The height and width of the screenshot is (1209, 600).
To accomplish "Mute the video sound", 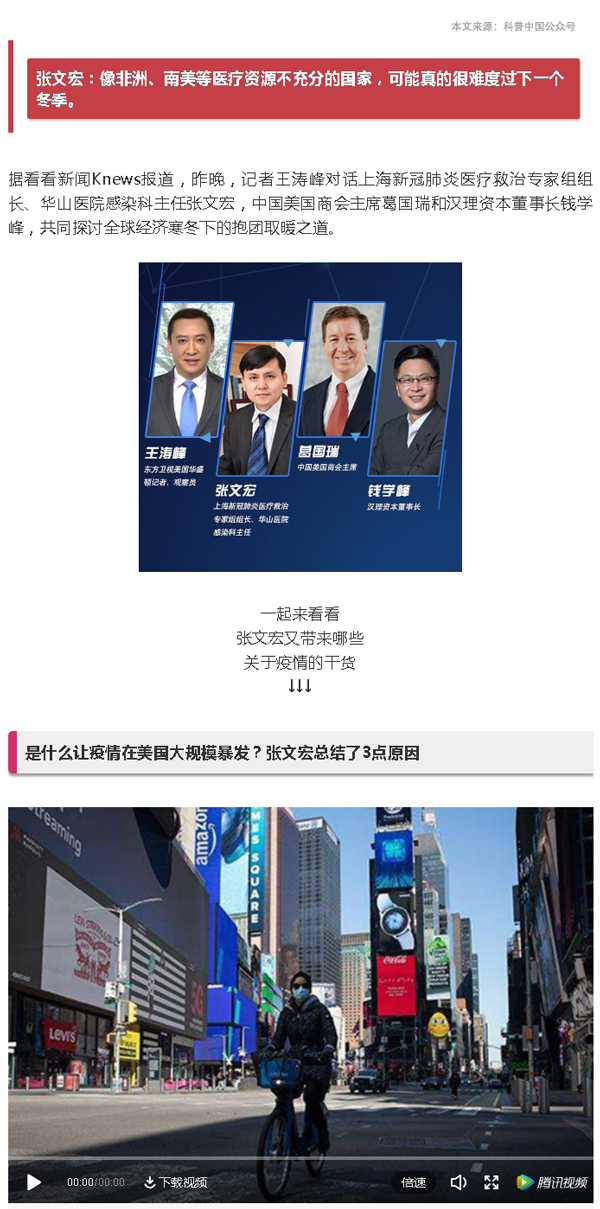I will [x=458, y=1182].
